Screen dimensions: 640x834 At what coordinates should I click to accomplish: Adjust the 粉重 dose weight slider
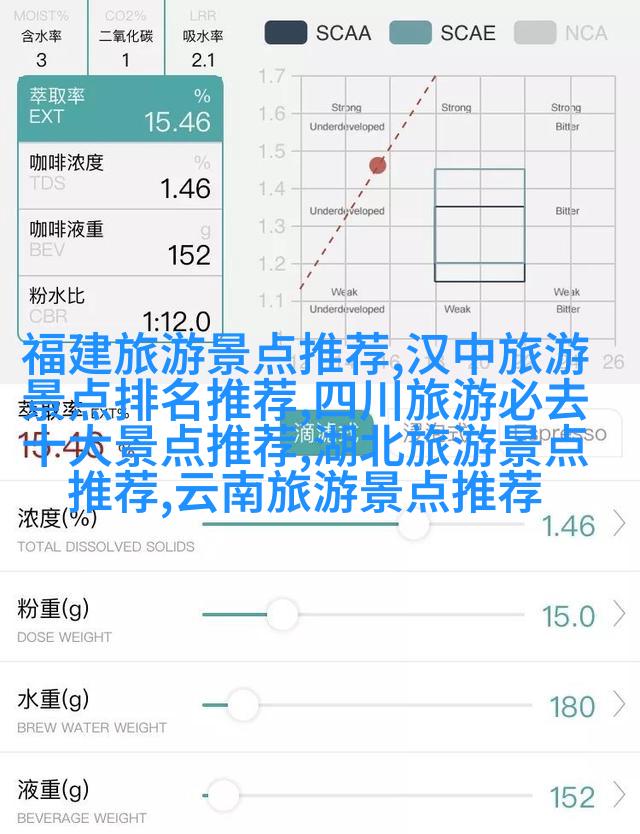(282, 614)
